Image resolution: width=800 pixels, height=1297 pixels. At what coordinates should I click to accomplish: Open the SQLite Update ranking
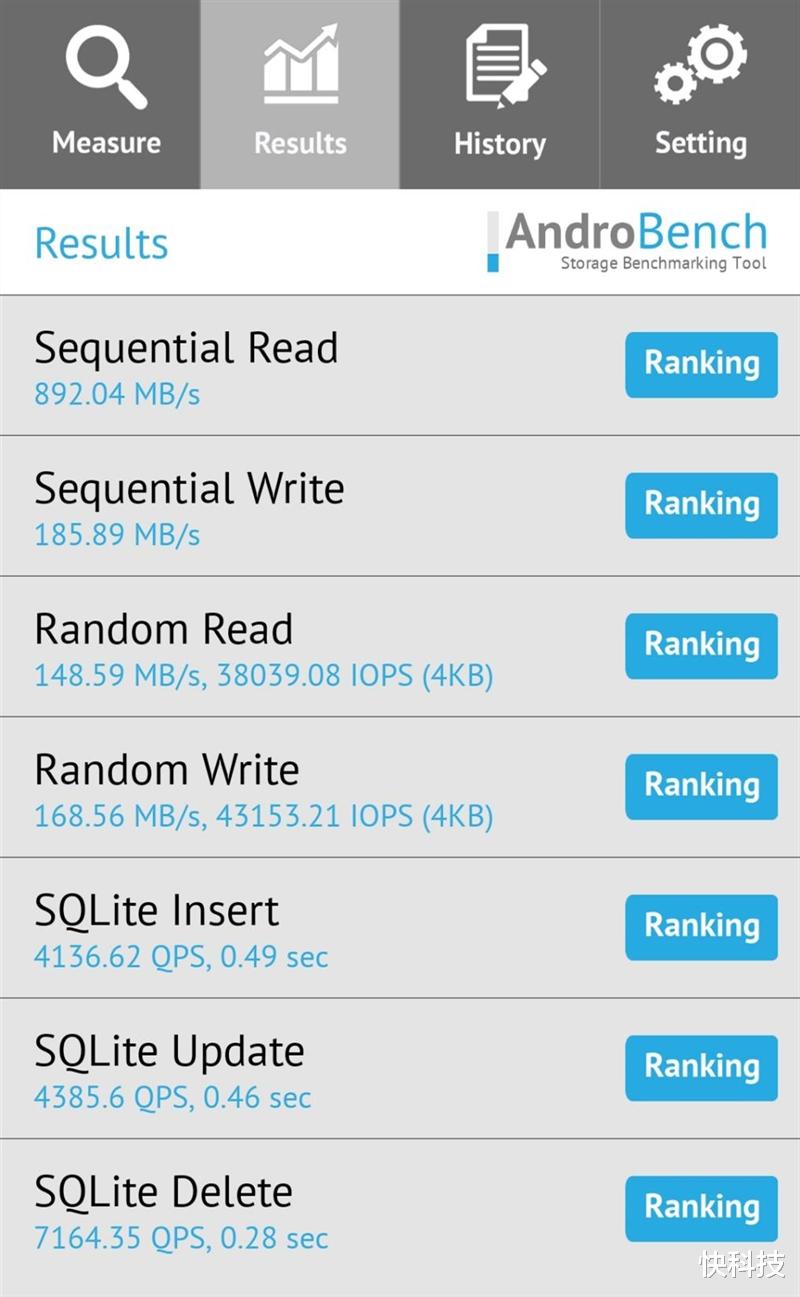[x=701, y=1068]
